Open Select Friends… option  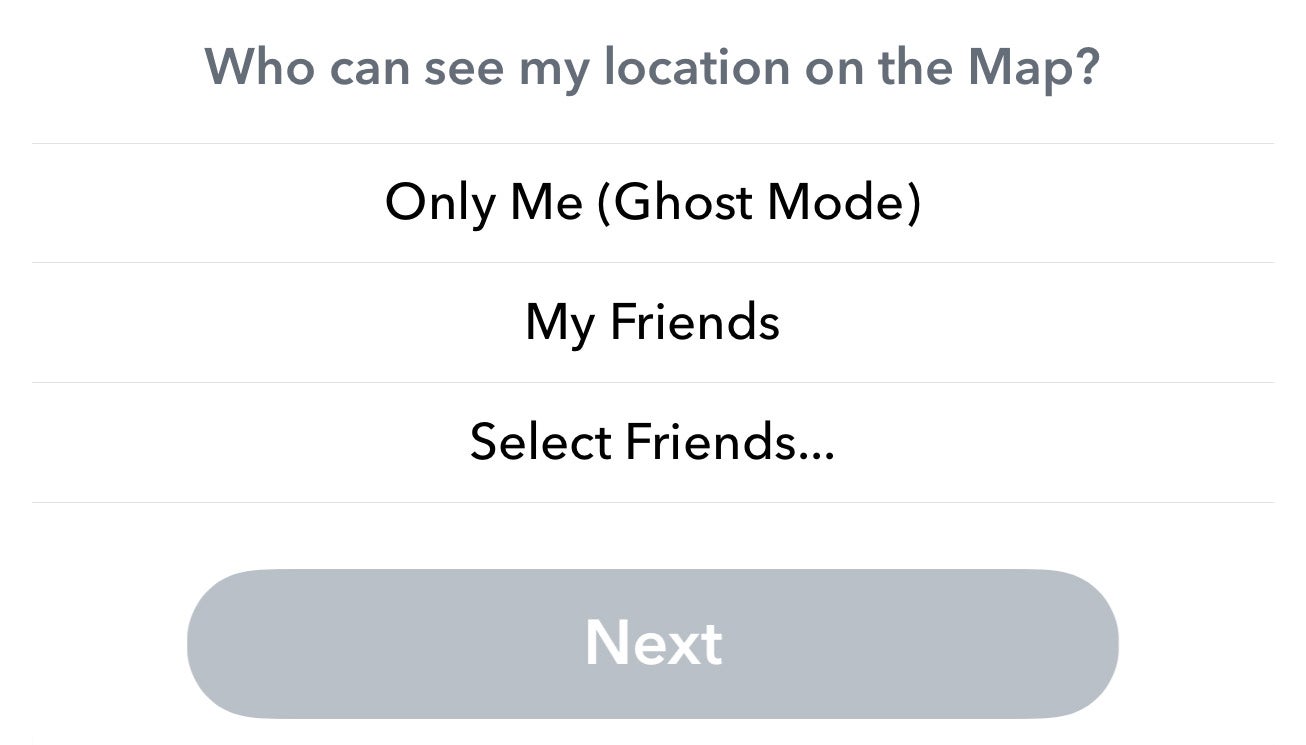click(652, 442)
